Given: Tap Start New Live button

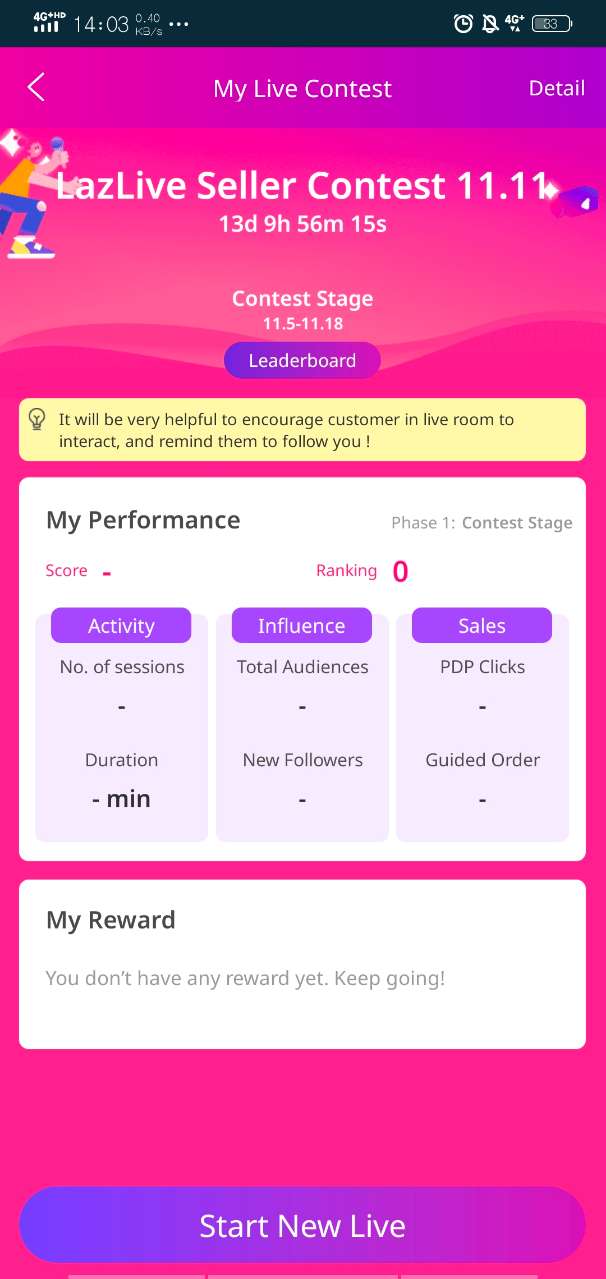Looking at the screenshot, I should 302,1225.
